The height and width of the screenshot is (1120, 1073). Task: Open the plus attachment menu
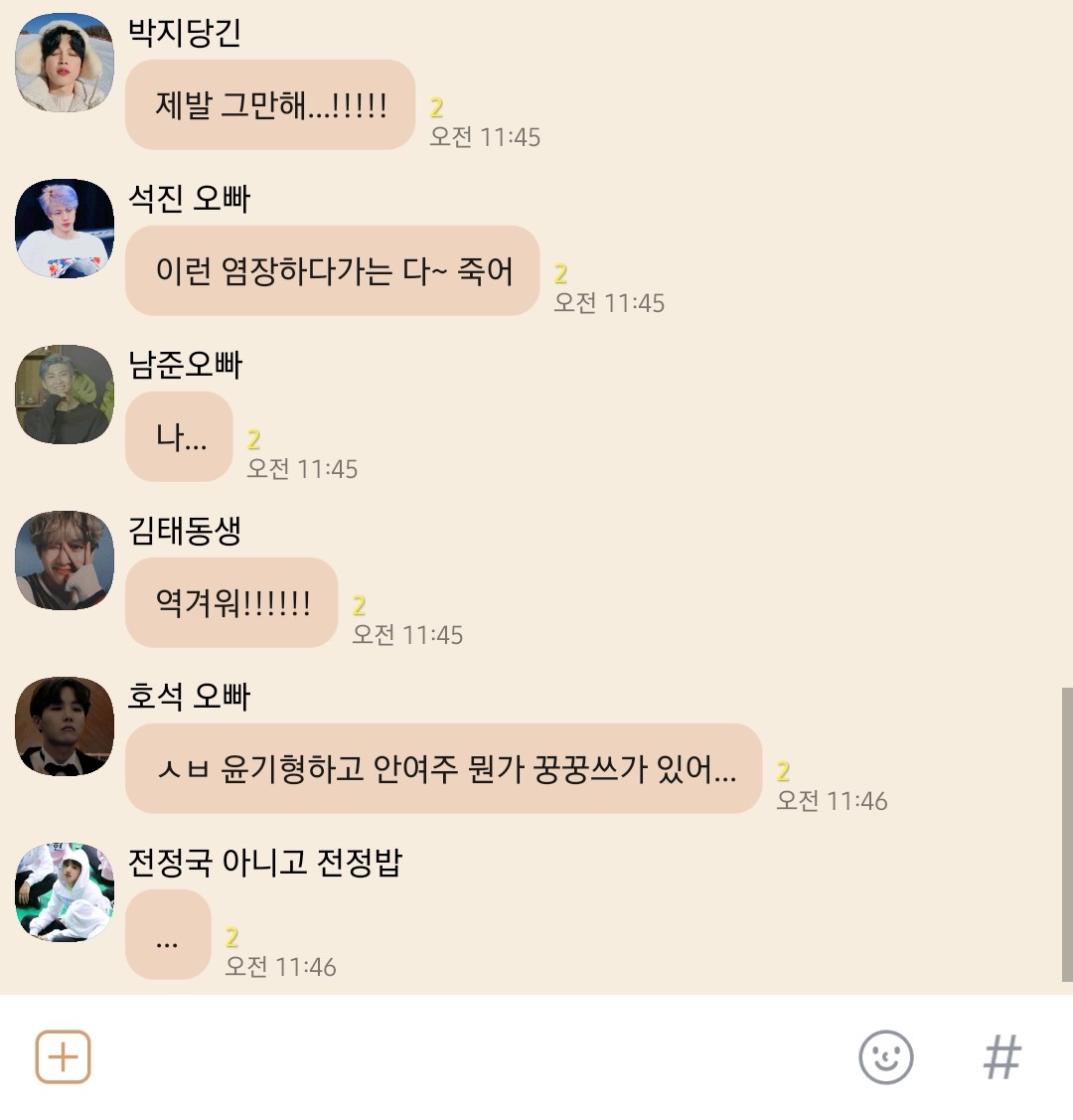(x=63, y=1056)
